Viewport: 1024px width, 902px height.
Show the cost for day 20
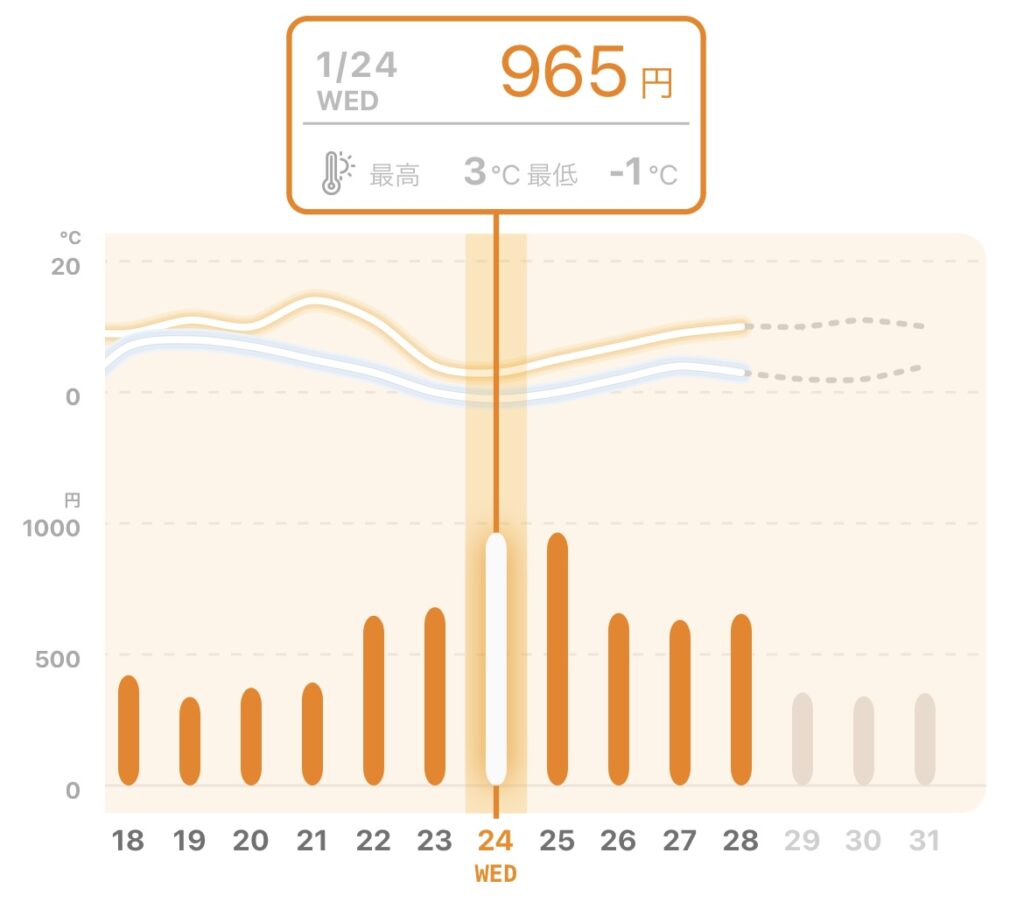coord(251,737)
